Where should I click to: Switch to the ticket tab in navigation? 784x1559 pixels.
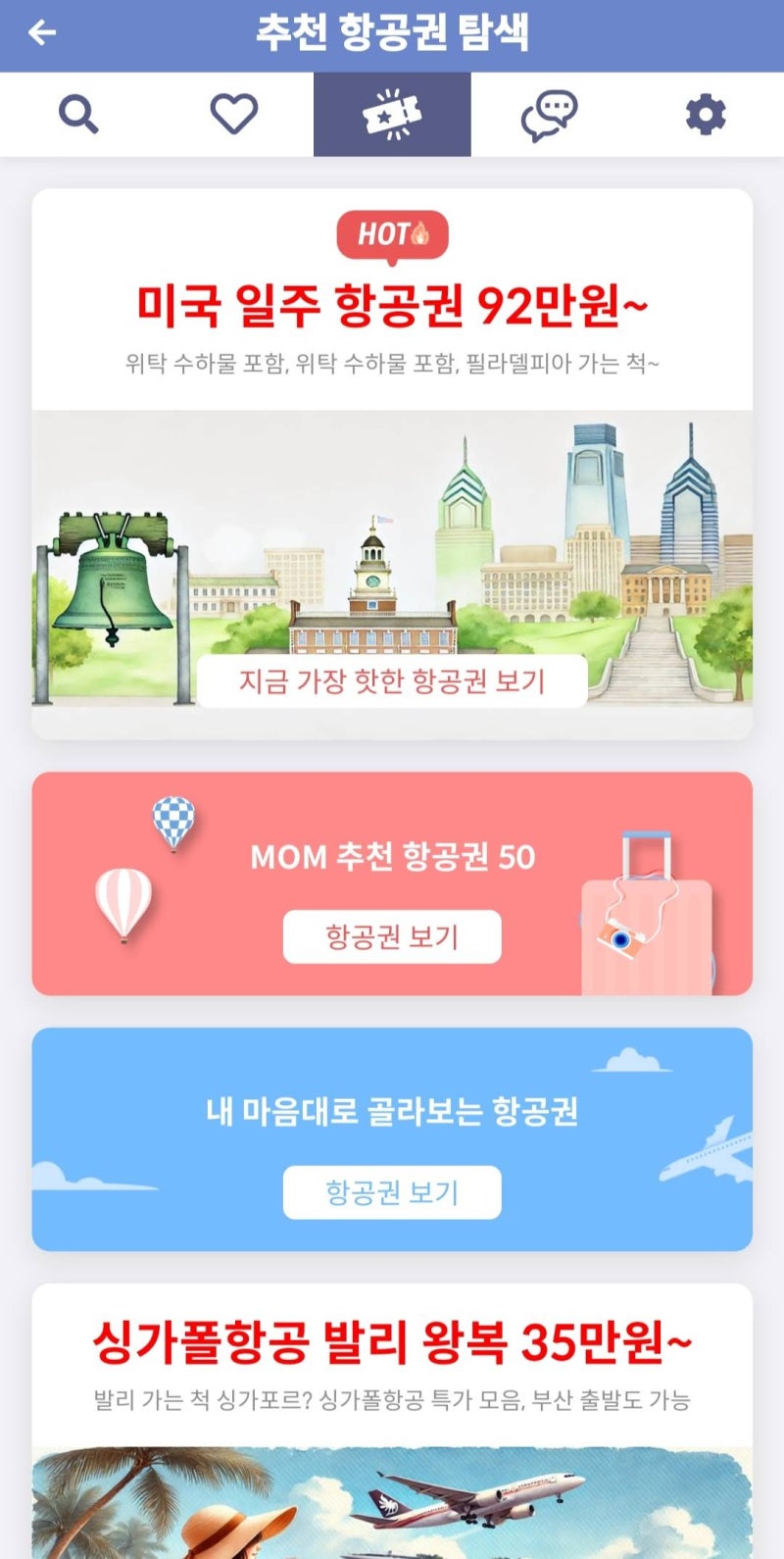392,112
